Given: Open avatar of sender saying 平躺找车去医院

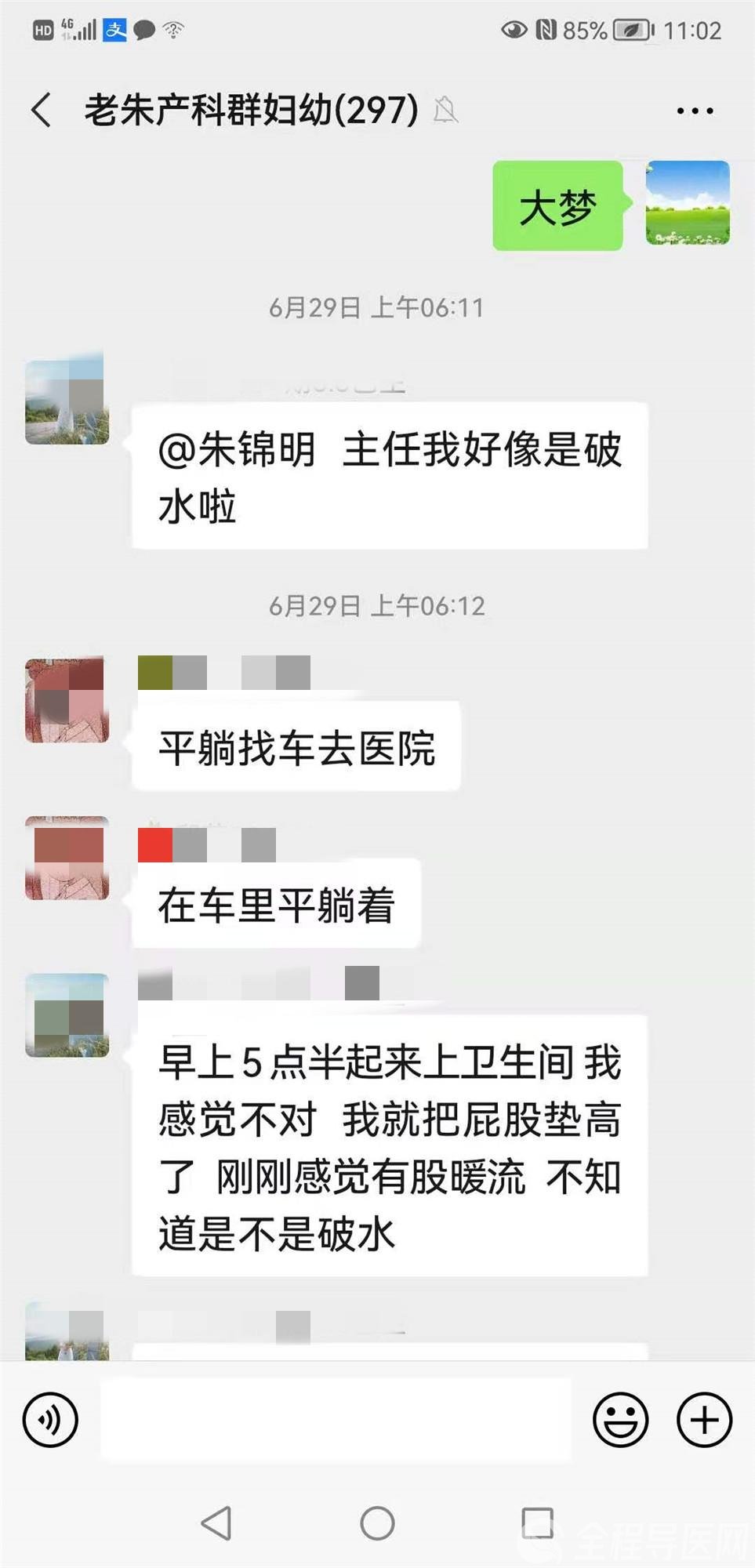Looking at the screenshot, I should [x=67, y=700].
